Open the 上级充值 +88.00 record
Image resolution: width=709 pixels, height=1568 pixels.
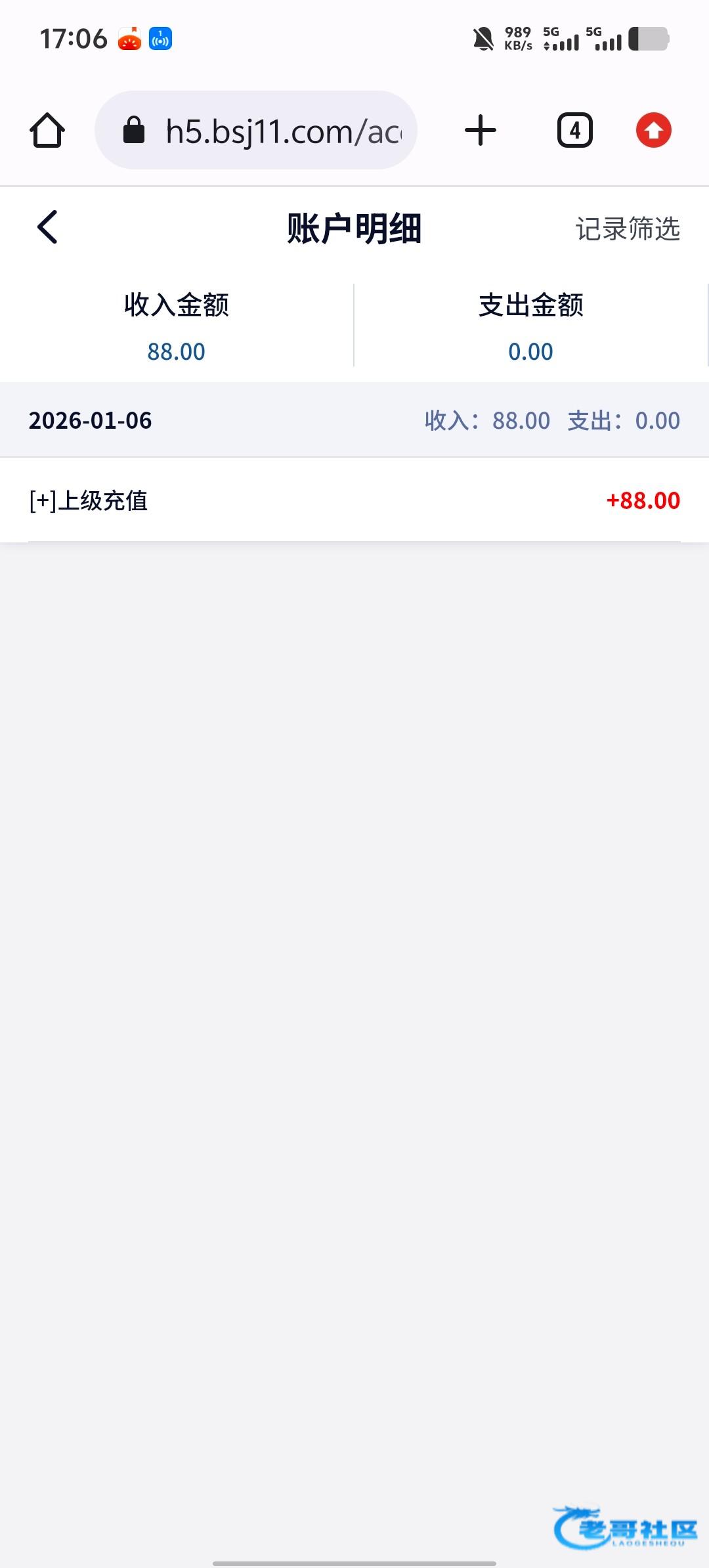coord(354,500)
